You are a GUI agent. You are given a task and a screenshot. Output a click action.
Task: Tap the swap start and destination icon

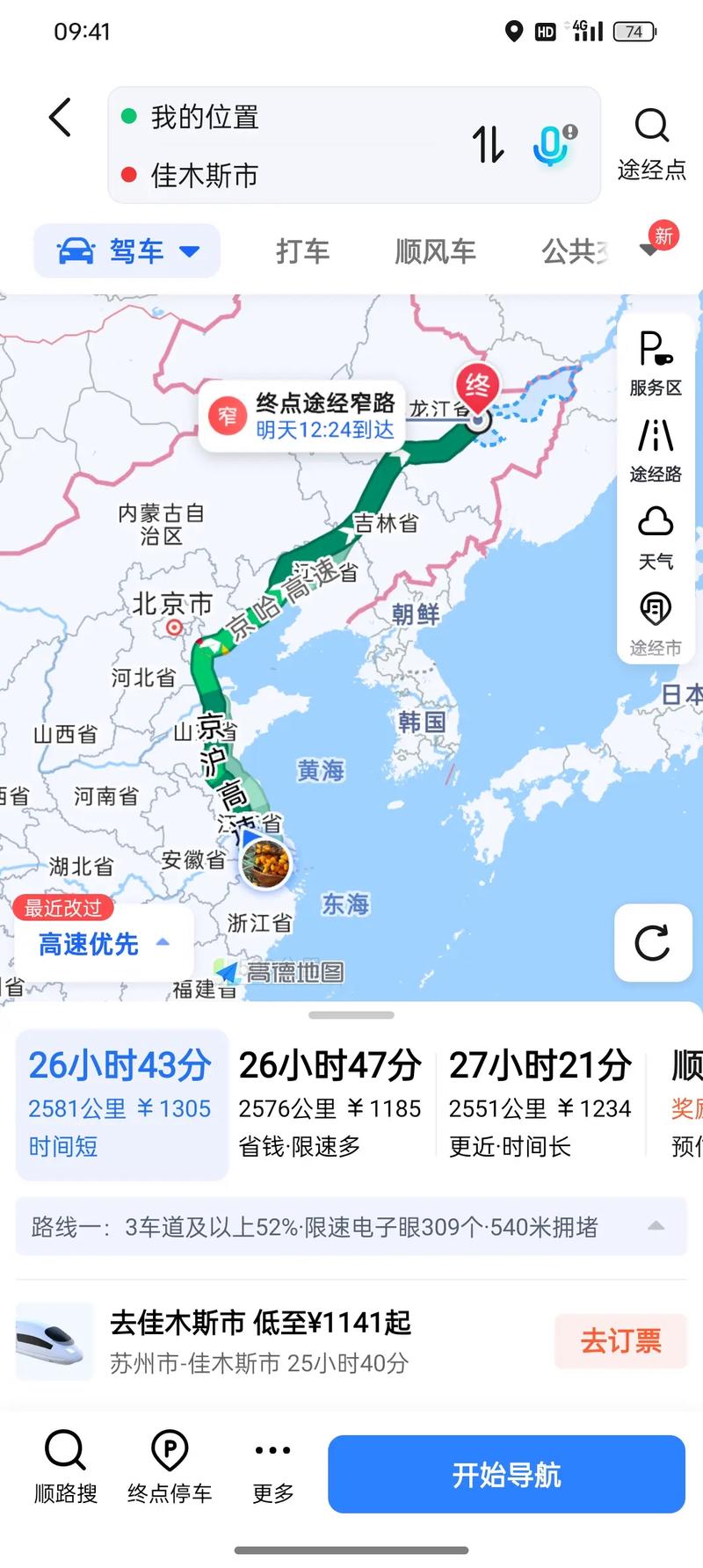[489, 145]
